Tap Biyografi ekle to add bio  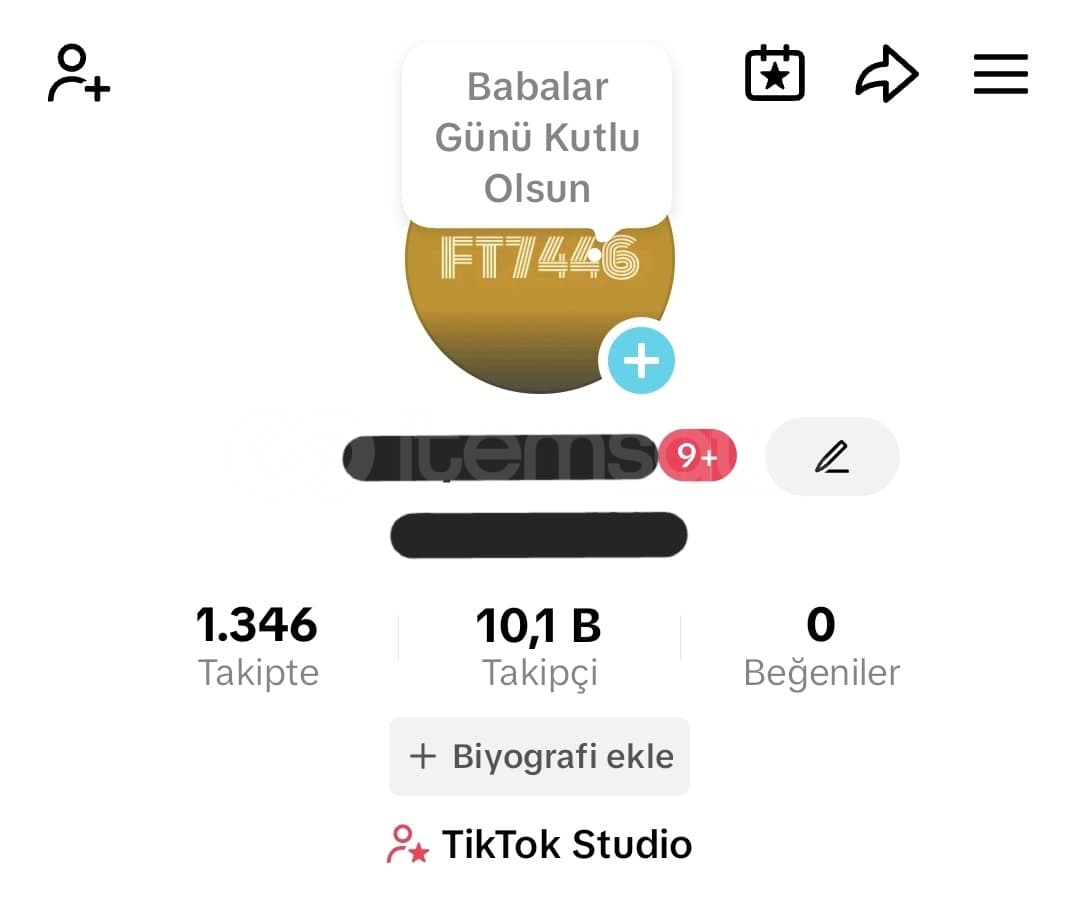(x=539, y=756)
